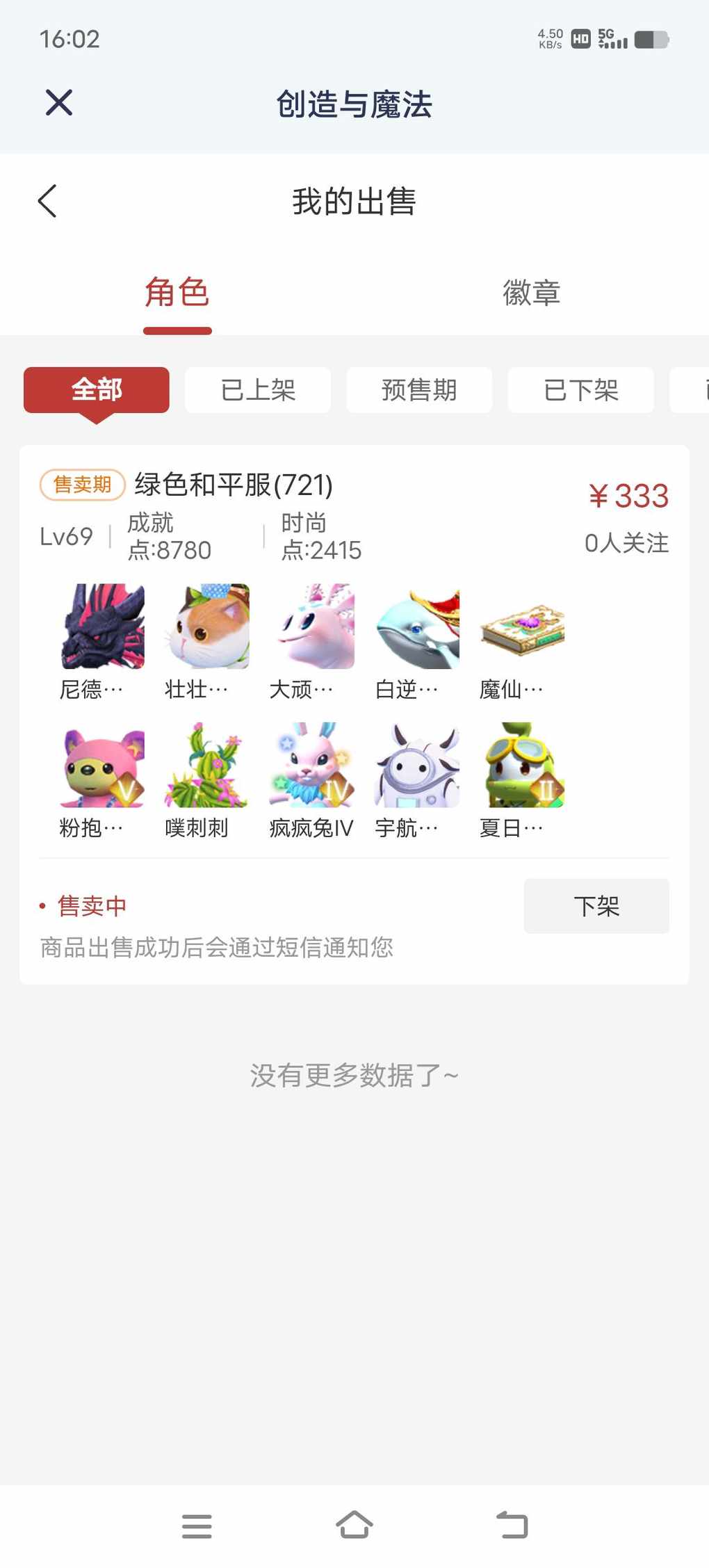Filter by 预售期
Viewport: 709px width, 1568px height.
[419, 390]
